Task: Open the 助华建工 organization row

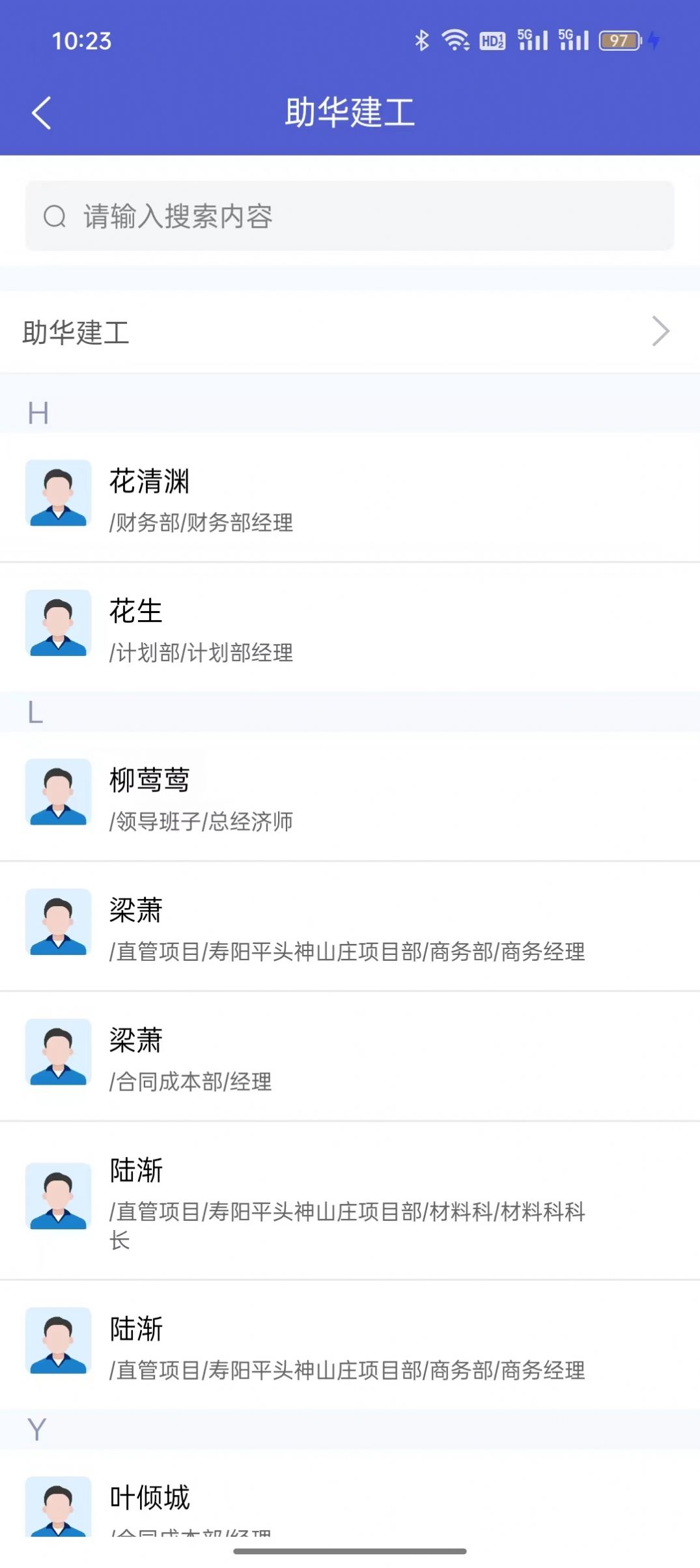Action: coord(350,332)
